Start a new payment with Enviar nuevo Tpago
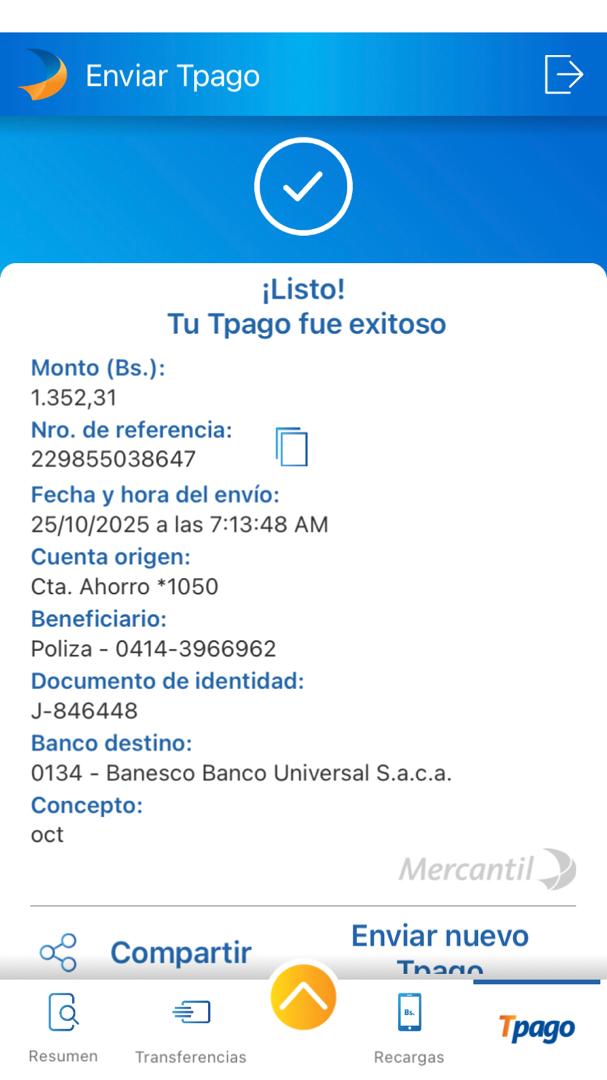The width and height of the screenshot is (607, 1080). click(x=440, y=945)
